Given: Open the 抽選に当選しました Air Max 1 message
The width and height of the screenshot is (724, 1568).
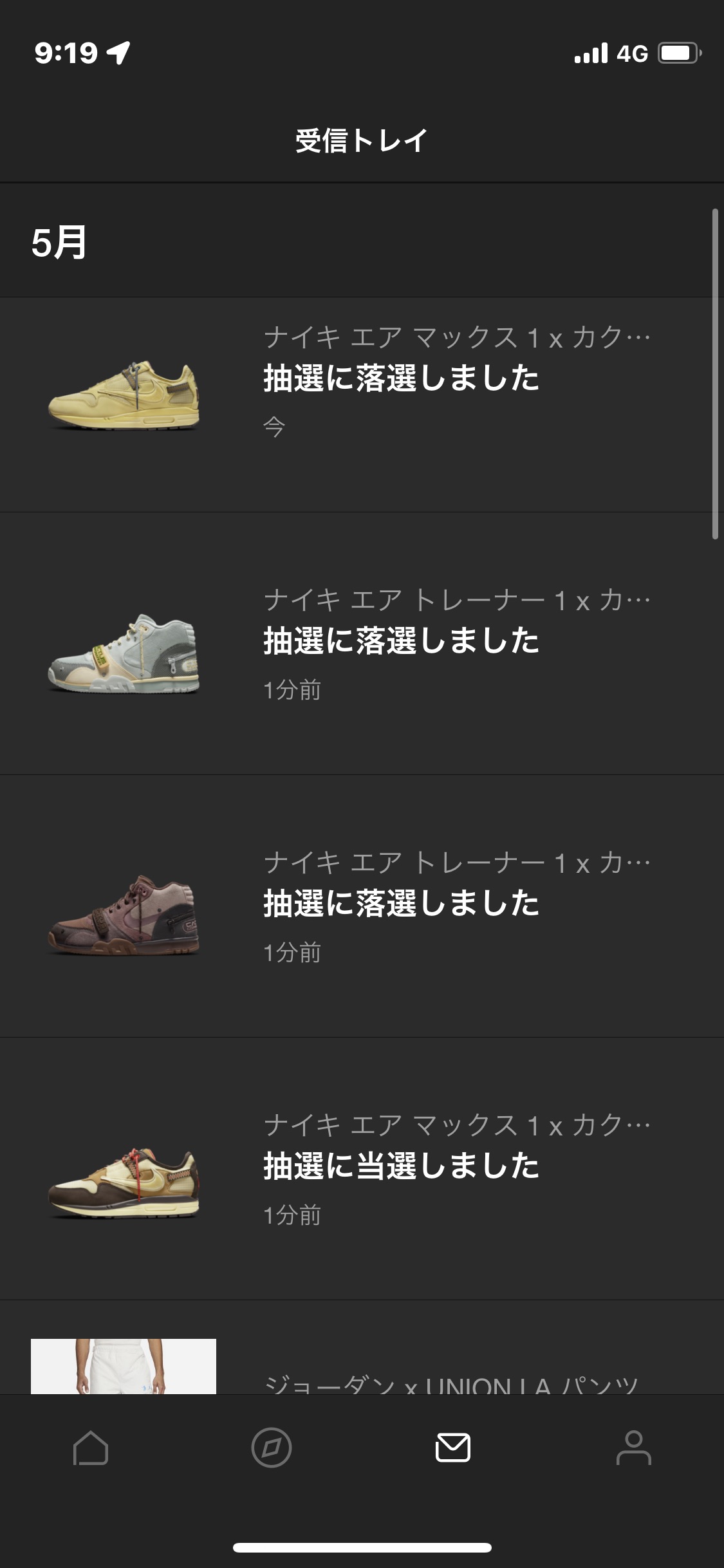Looking at the screenshot, I should click(x=362, y=1169).
